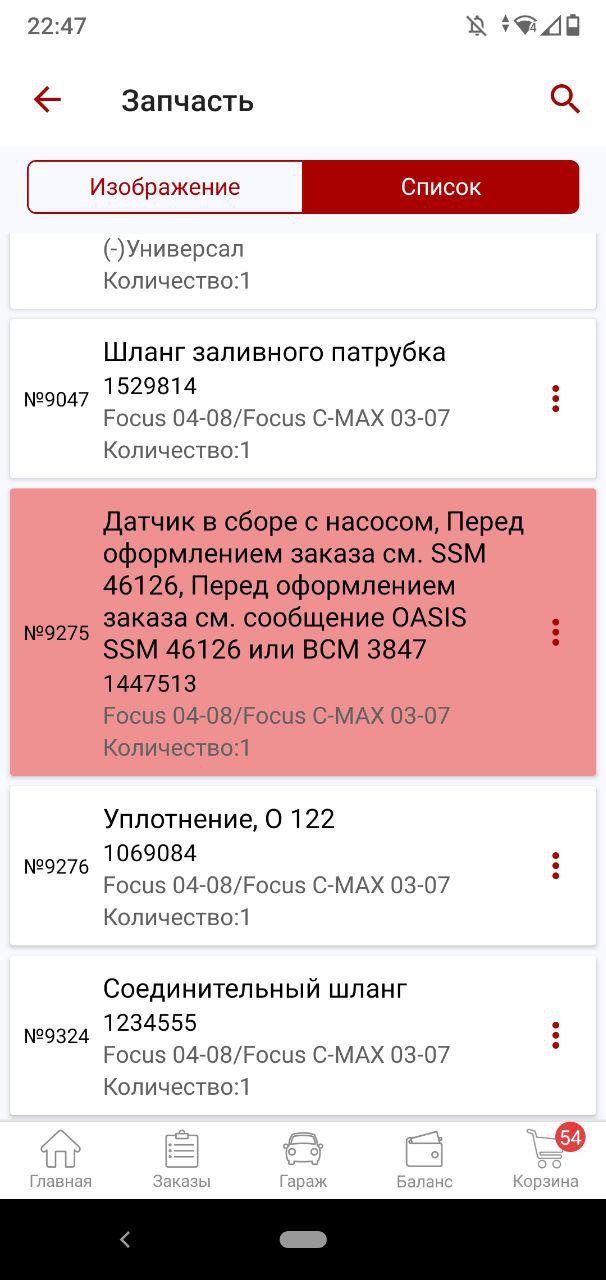This screenshot has width=606, height=1280.
Task: Go back using the red arrow
Action: pyautogui.click(x=47, y=99)
